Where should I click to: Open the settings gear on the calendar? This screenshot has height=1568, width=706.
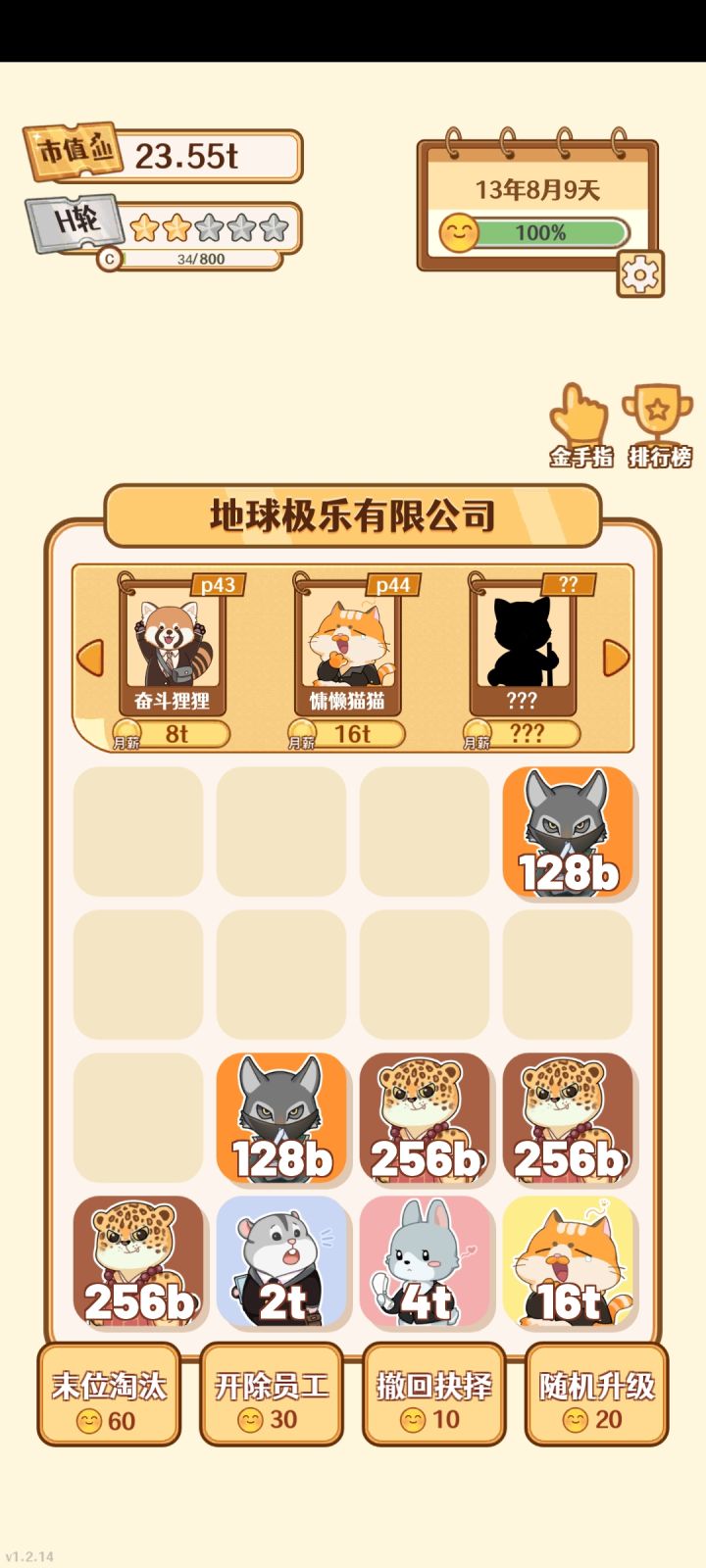[x=638, y=275]
